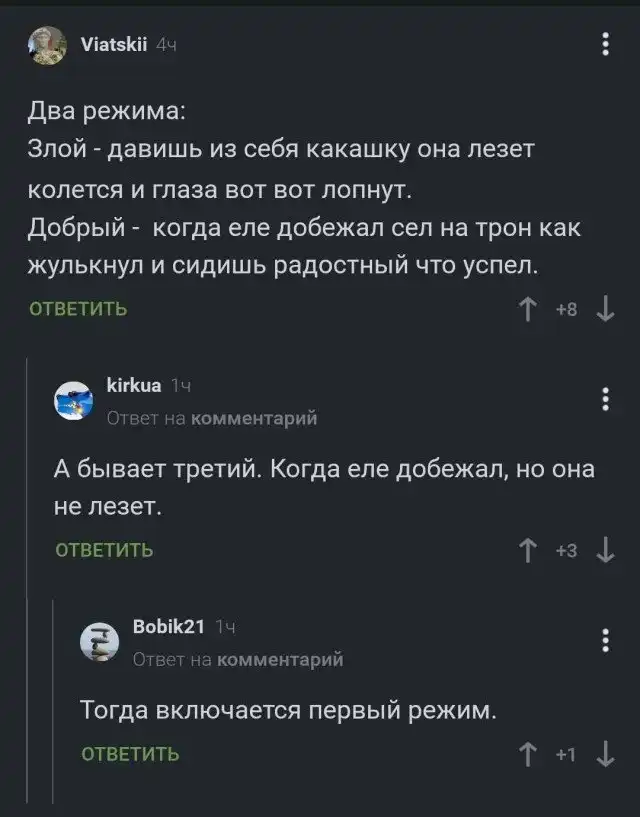Tap ОТВЕТИТЬ under kirkua's comment
This screenshot has width=640, height=817.
click(x=104, y=550)
